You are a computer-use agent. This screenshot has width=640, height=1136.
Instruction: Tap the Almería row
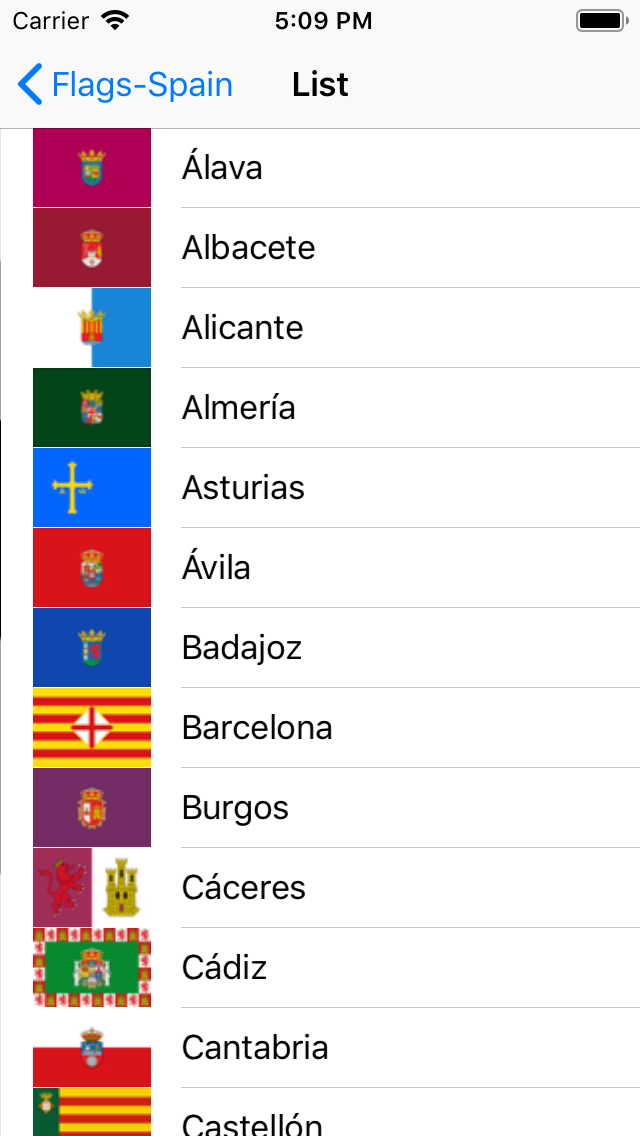320,407
